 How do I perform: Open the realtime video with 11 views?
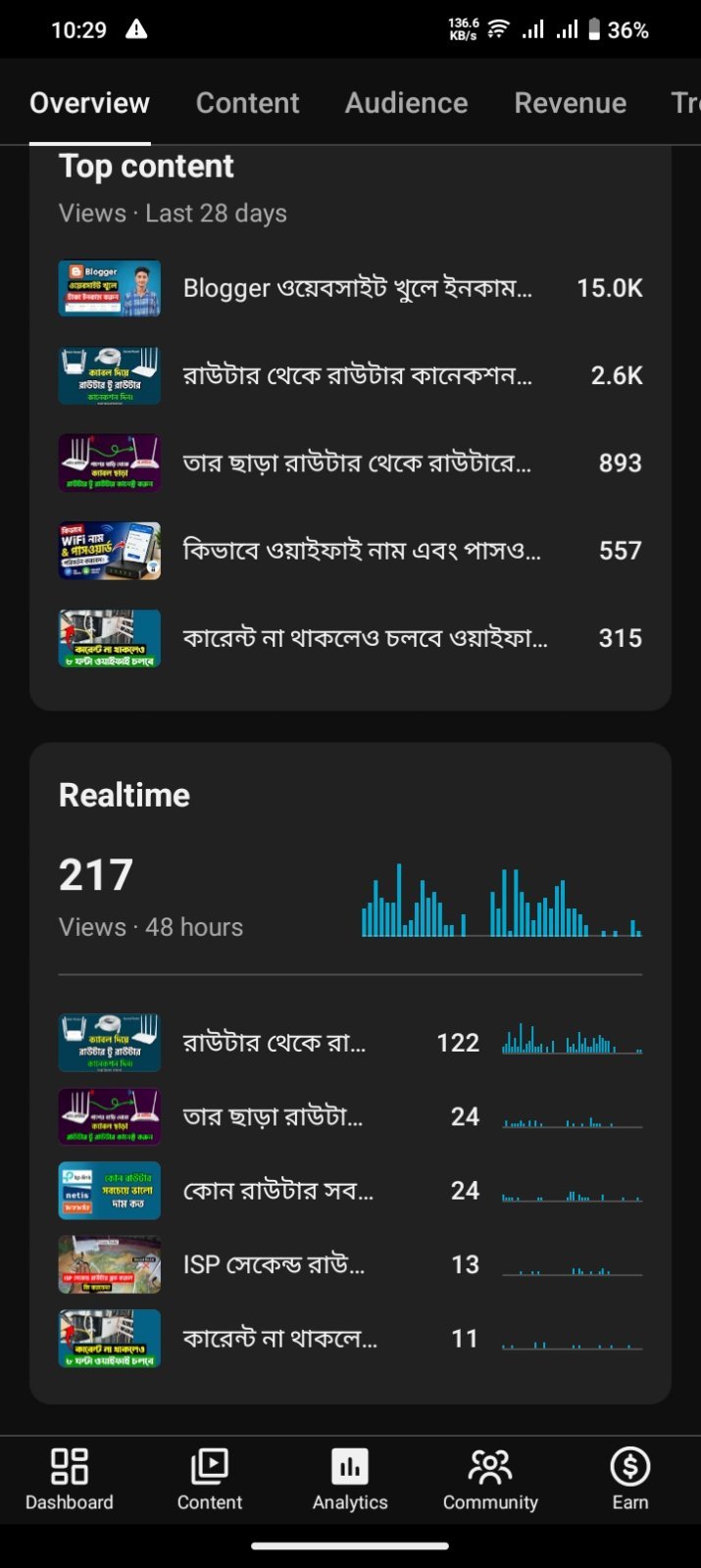pos(350,1339)
